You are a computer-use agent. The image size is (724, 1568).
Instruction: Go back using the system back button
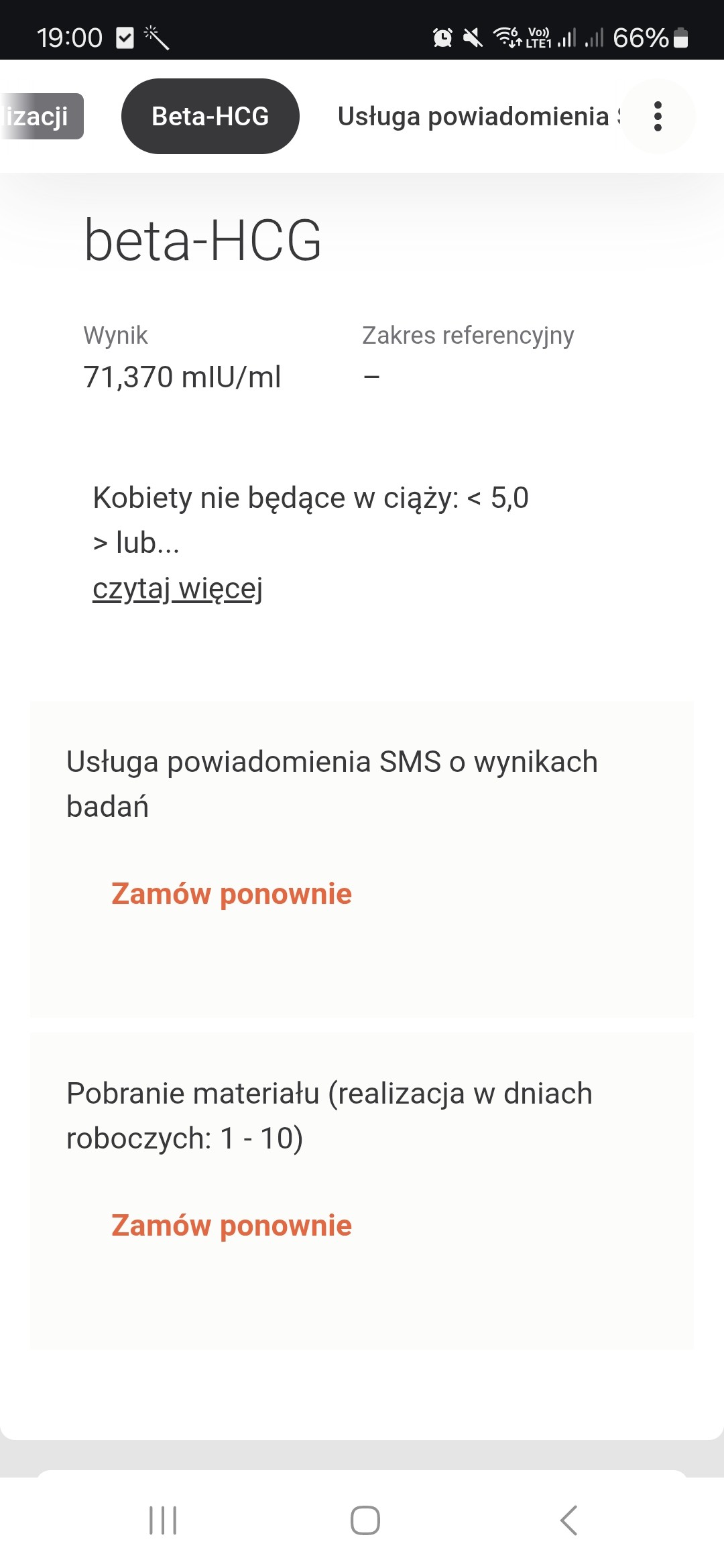coord(568,1520)
